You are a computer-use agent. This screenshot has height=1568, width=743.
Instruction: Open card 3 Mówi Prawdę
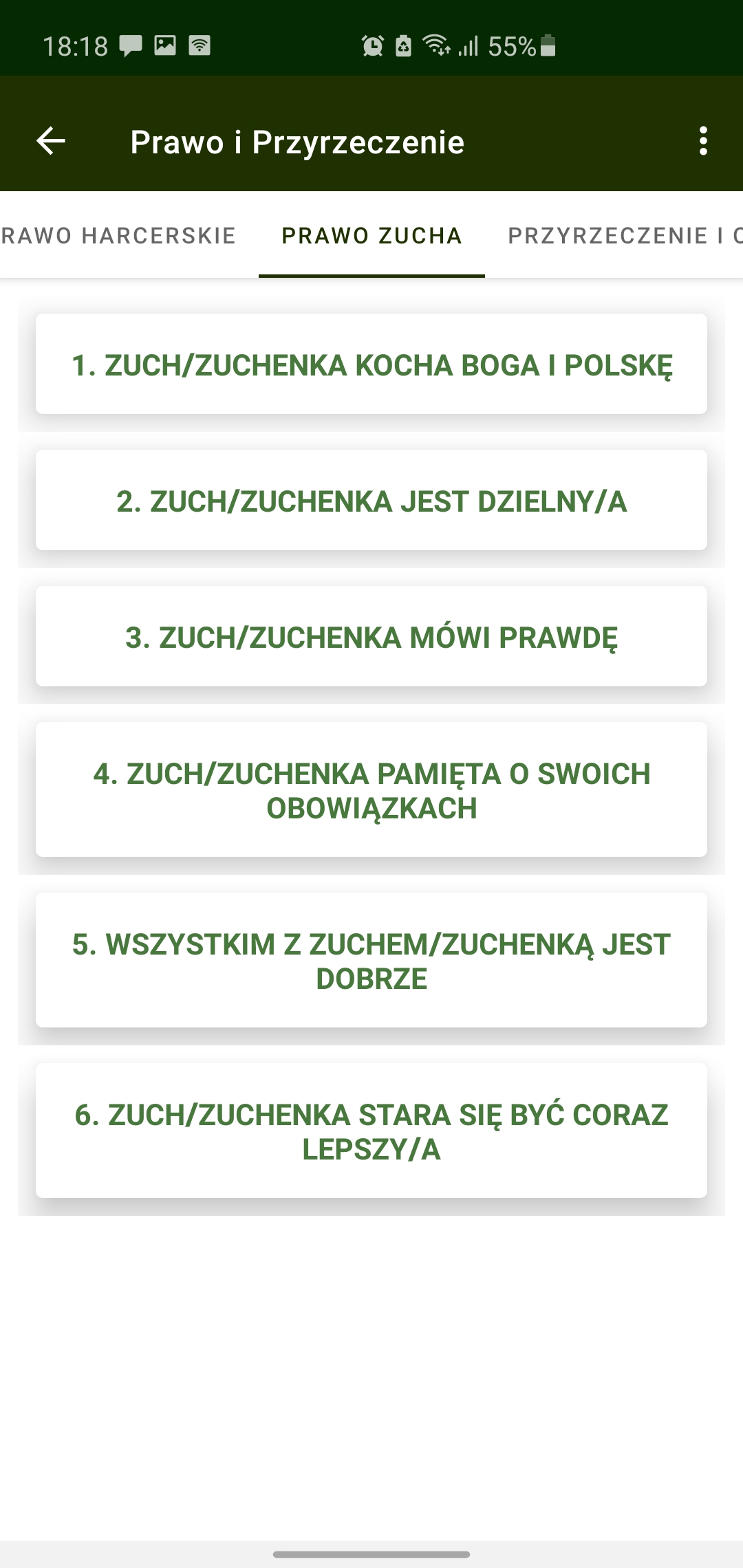coord(371,636)
